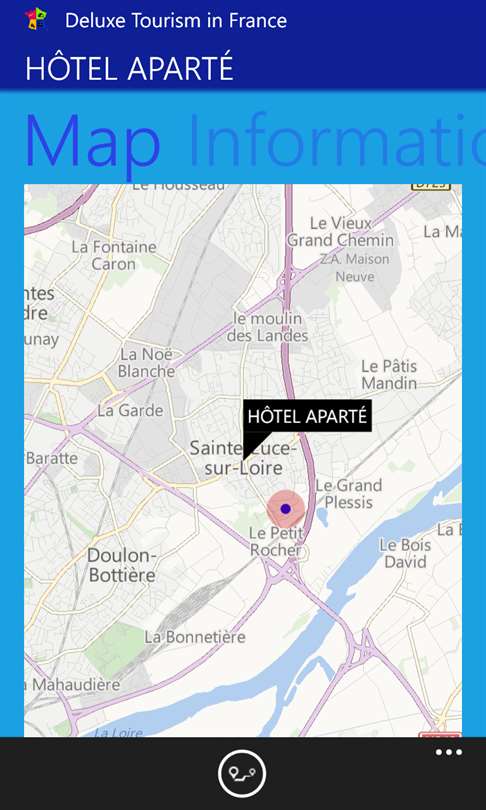Tap the location marker dot on map

(x=286, y=509)
